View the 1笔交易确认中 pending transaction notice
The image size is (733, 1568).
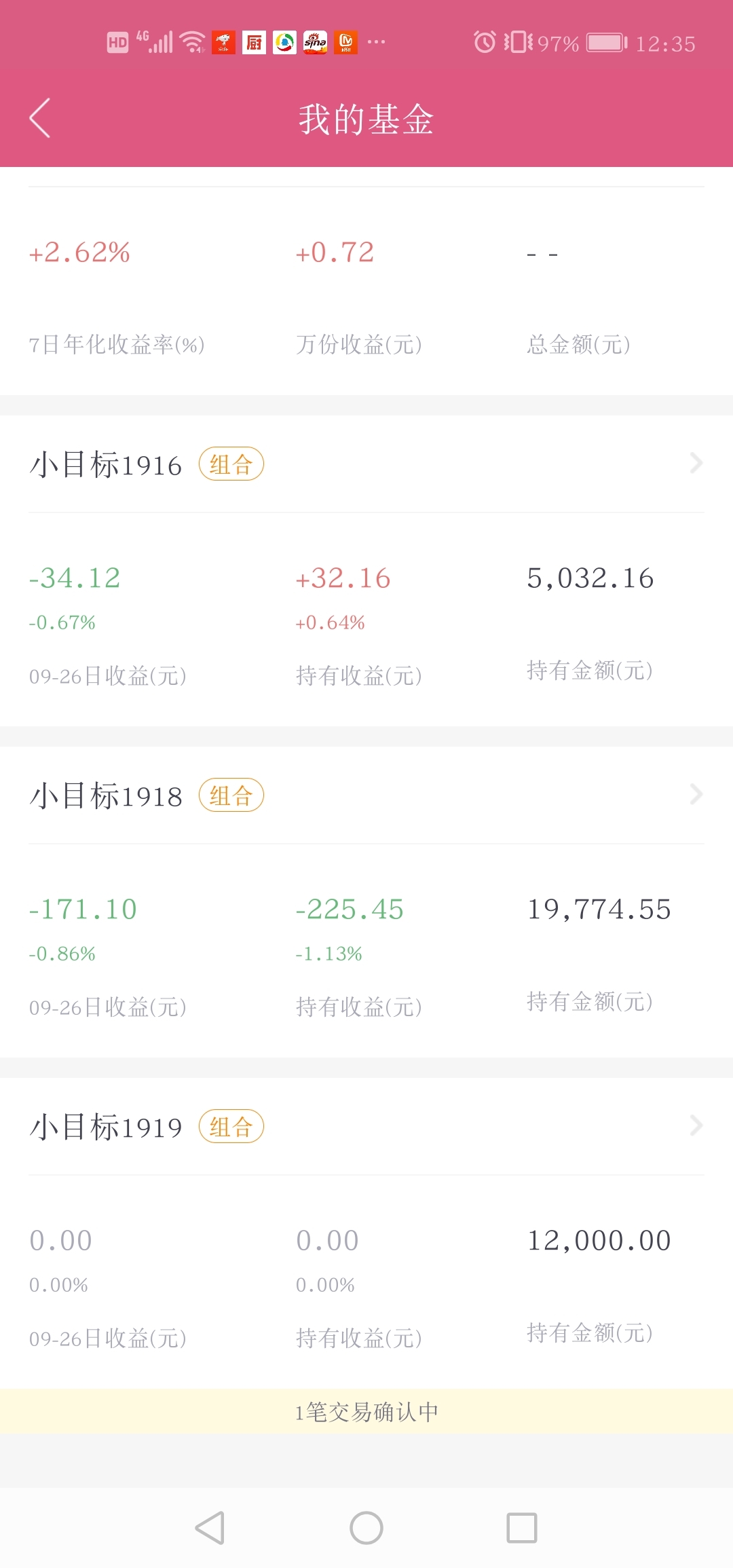(x=366, y=1412)
